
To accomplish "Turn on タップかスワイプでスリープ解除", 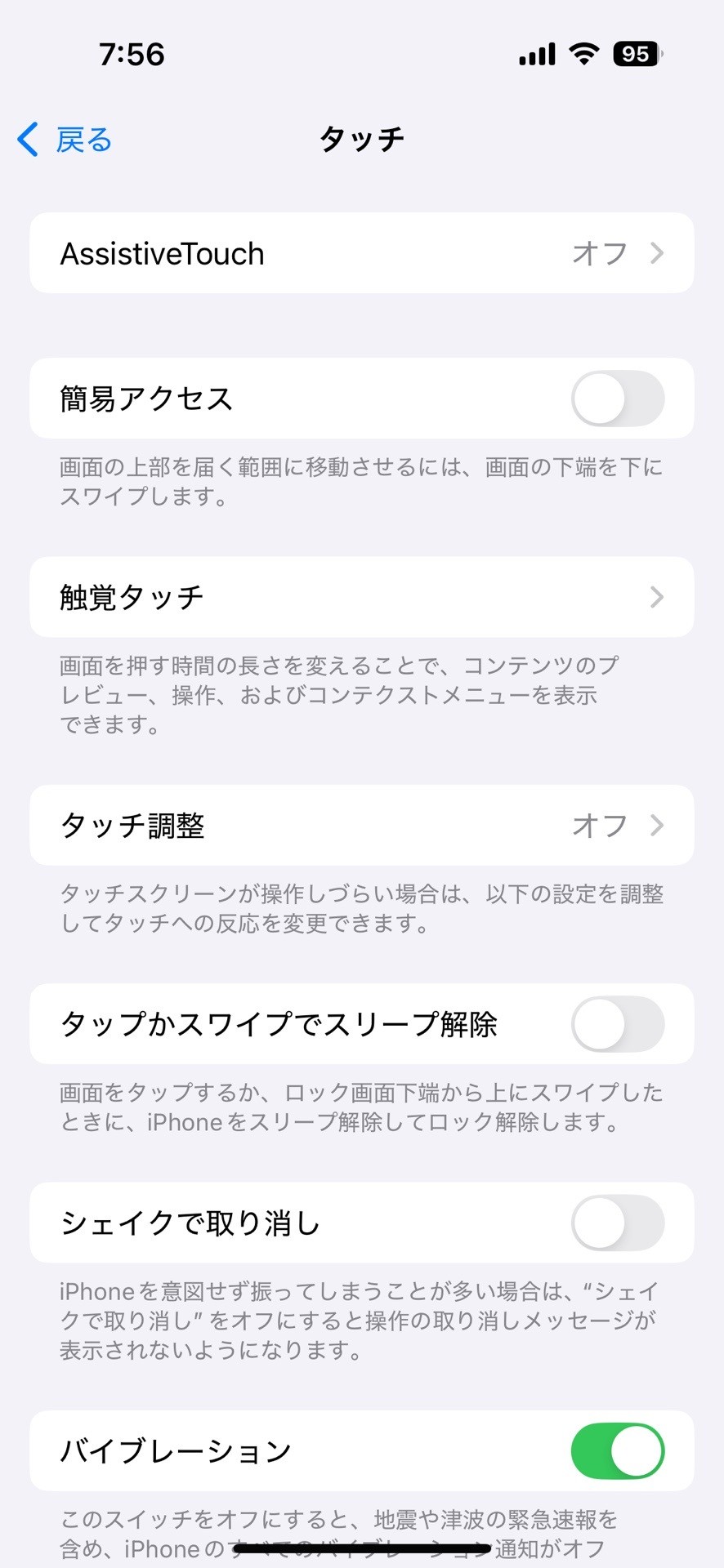I will coord(618,1024).
